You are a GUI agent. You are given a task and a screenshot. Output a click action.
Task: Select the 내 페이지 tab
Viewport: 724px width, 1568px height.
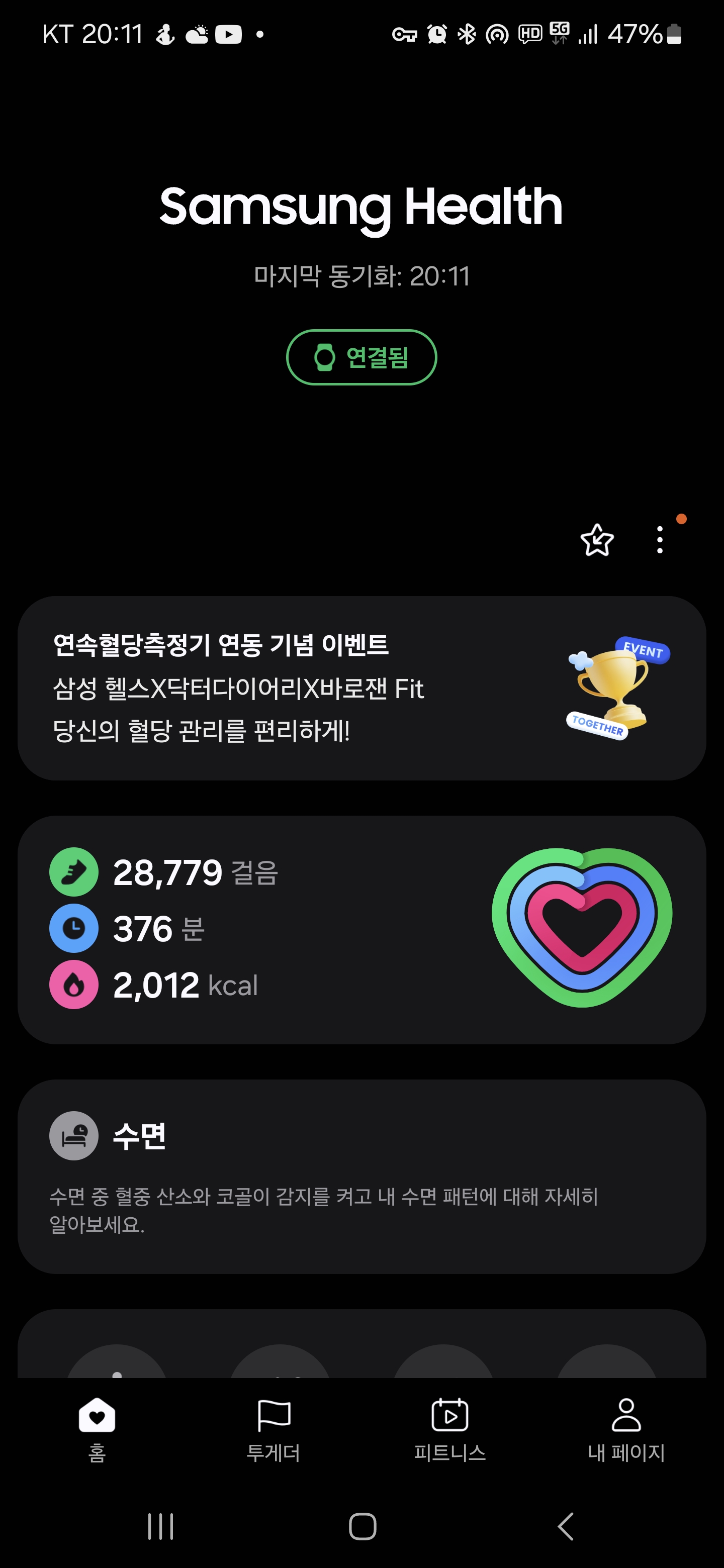pyautogui.click(x=626, y=1428)
